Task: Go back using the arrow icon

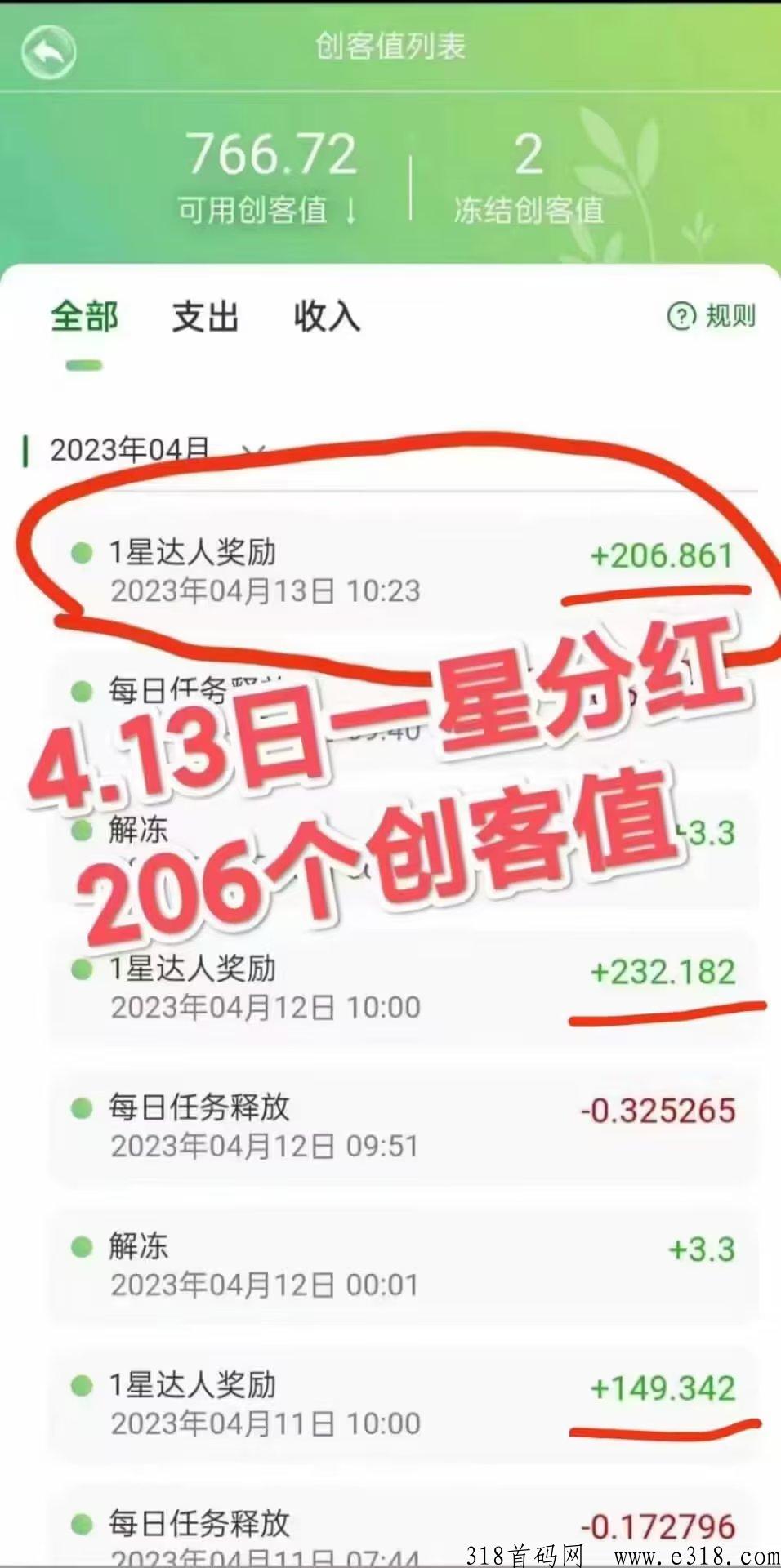Action: pyautogui.click(x=49, y=52)
